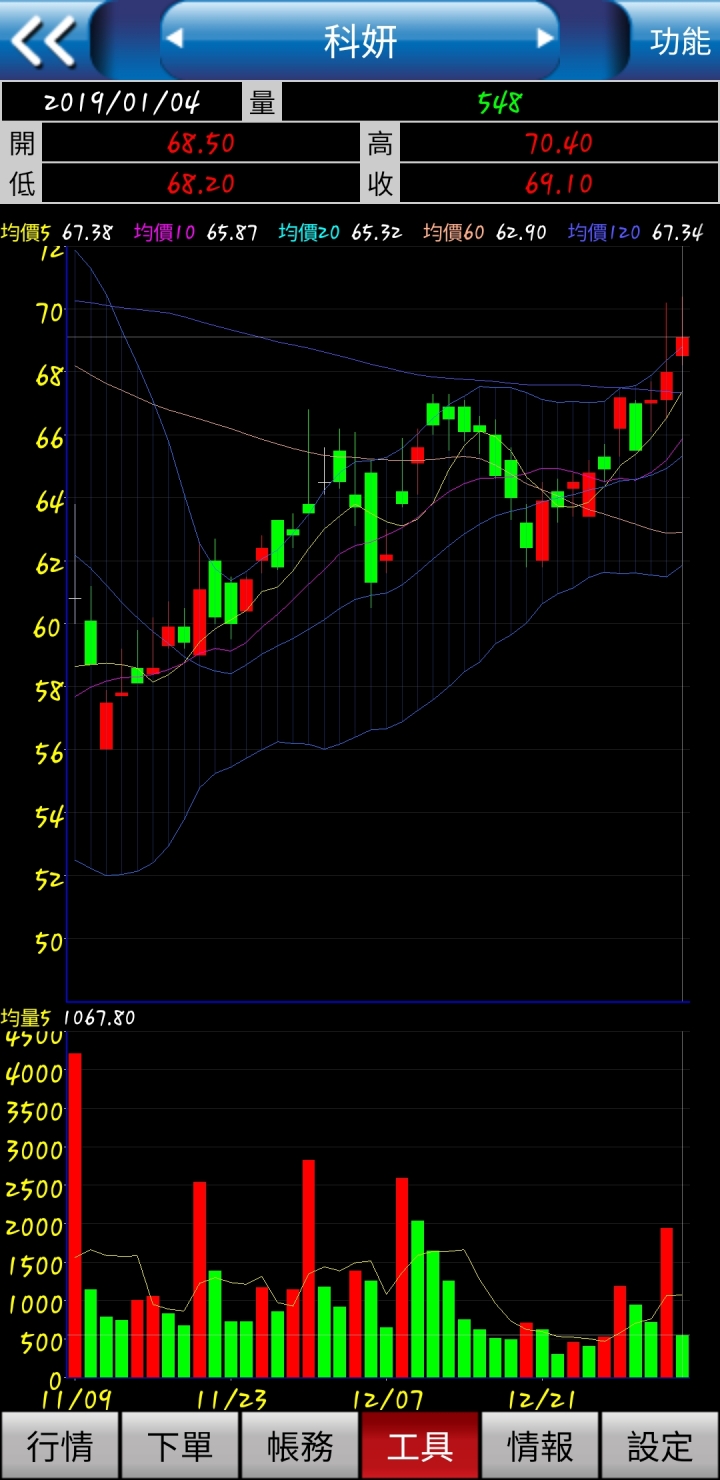This screenshot has height=1480, width=720.
Task: Switch to the 下單 tab
Action: pyautogui.click(x=180, y=1445)
